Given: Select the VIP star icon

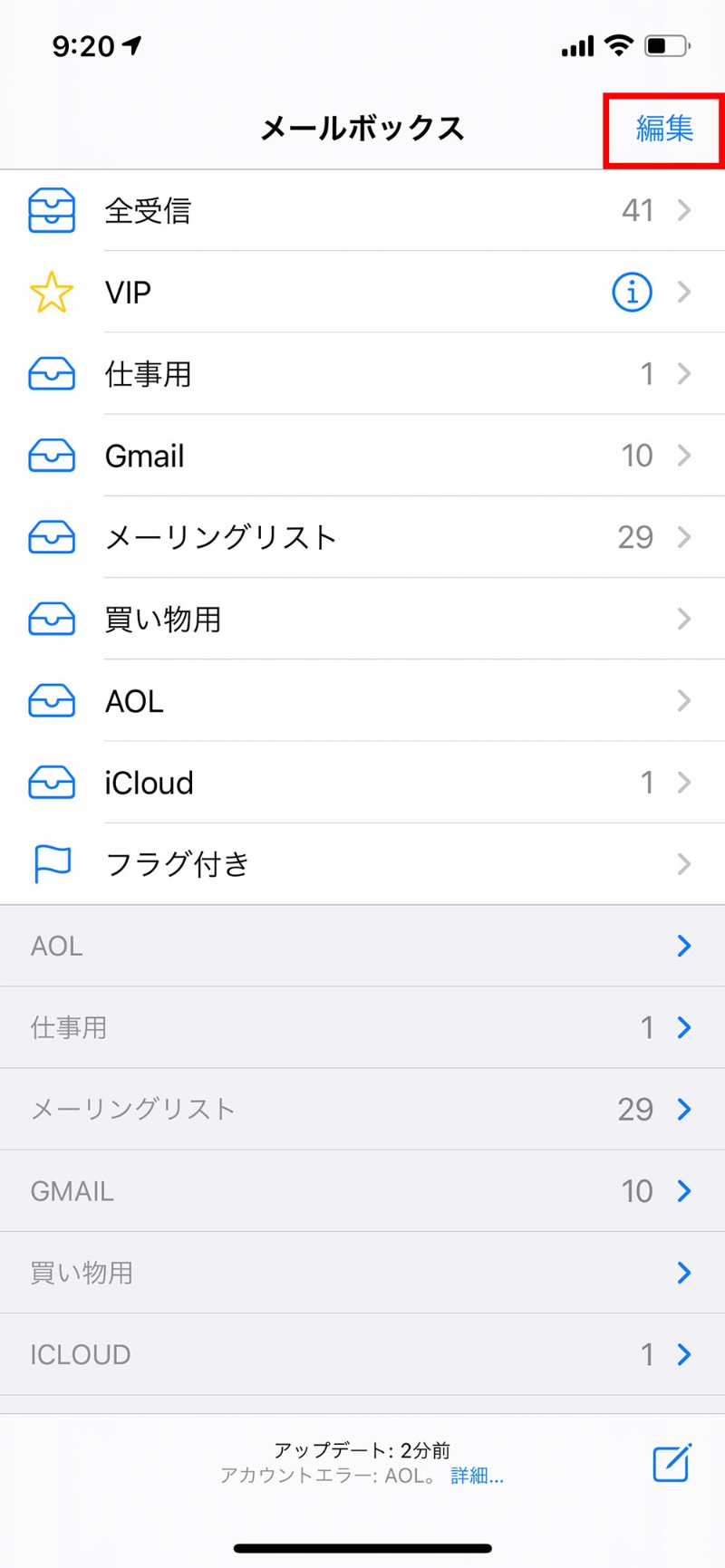Looking at the screenshot, I should [x=52, y=292].
